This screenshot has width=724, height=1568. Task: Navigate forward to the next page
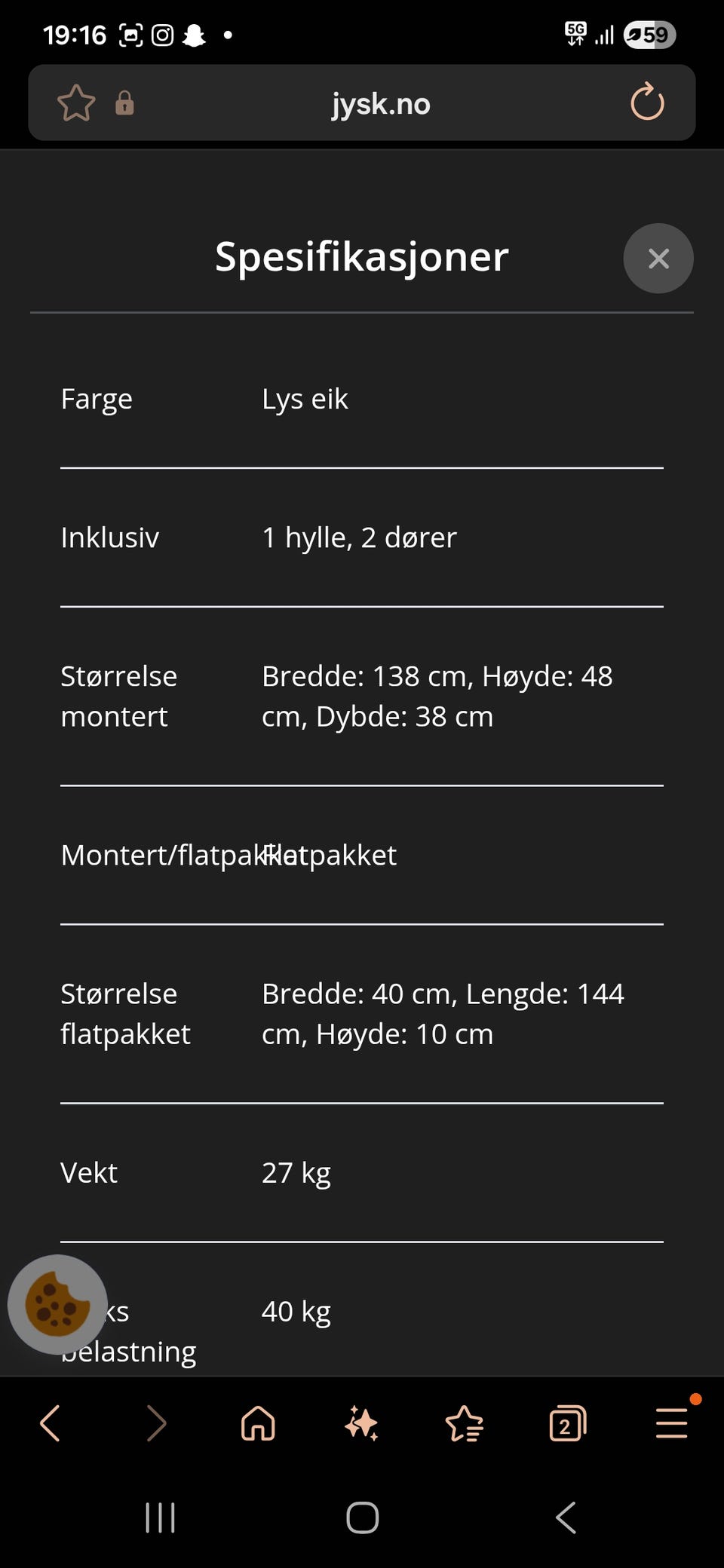coord(157,1423)
